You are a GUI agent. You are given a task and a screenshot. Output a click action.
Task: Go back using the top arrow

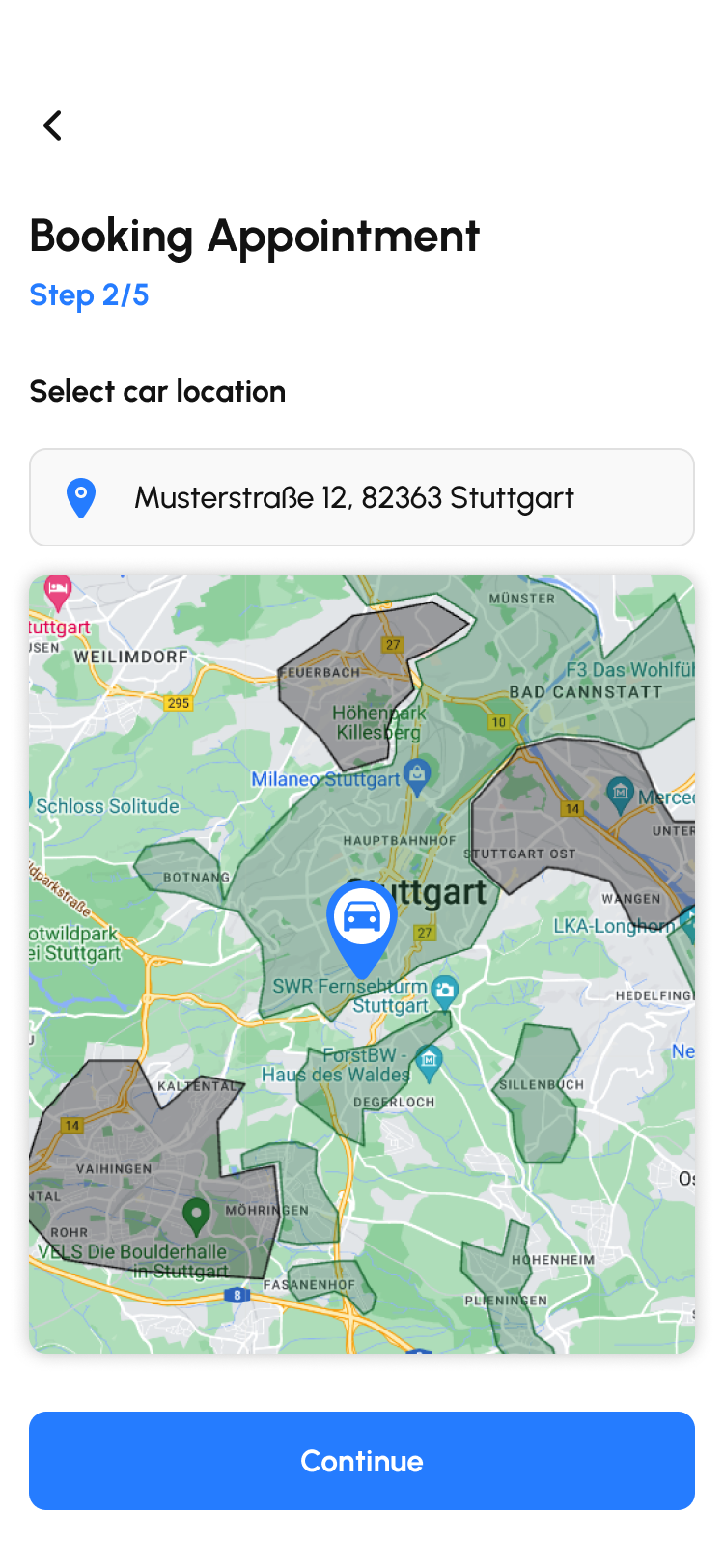click(x=53, y=126)
